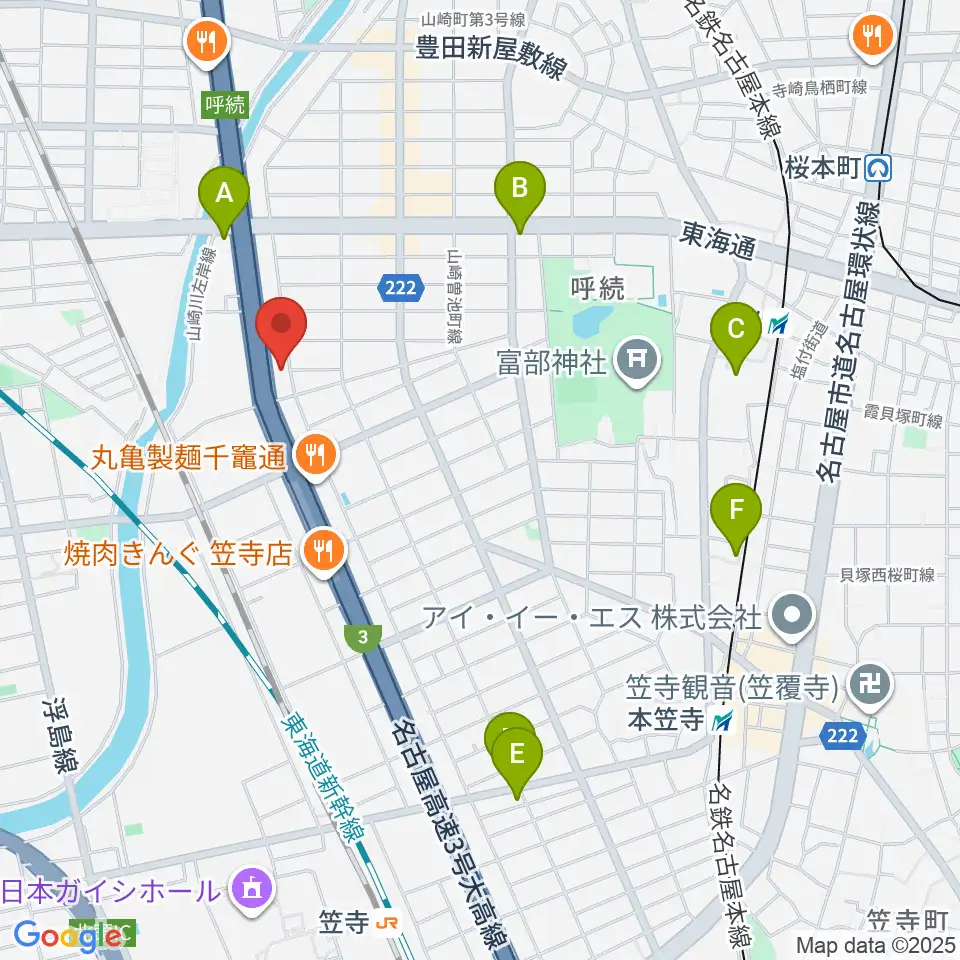Screen dimensions: 960x960
Task: Tap the 桜本町 subway station icon
Action: point(879,168)
